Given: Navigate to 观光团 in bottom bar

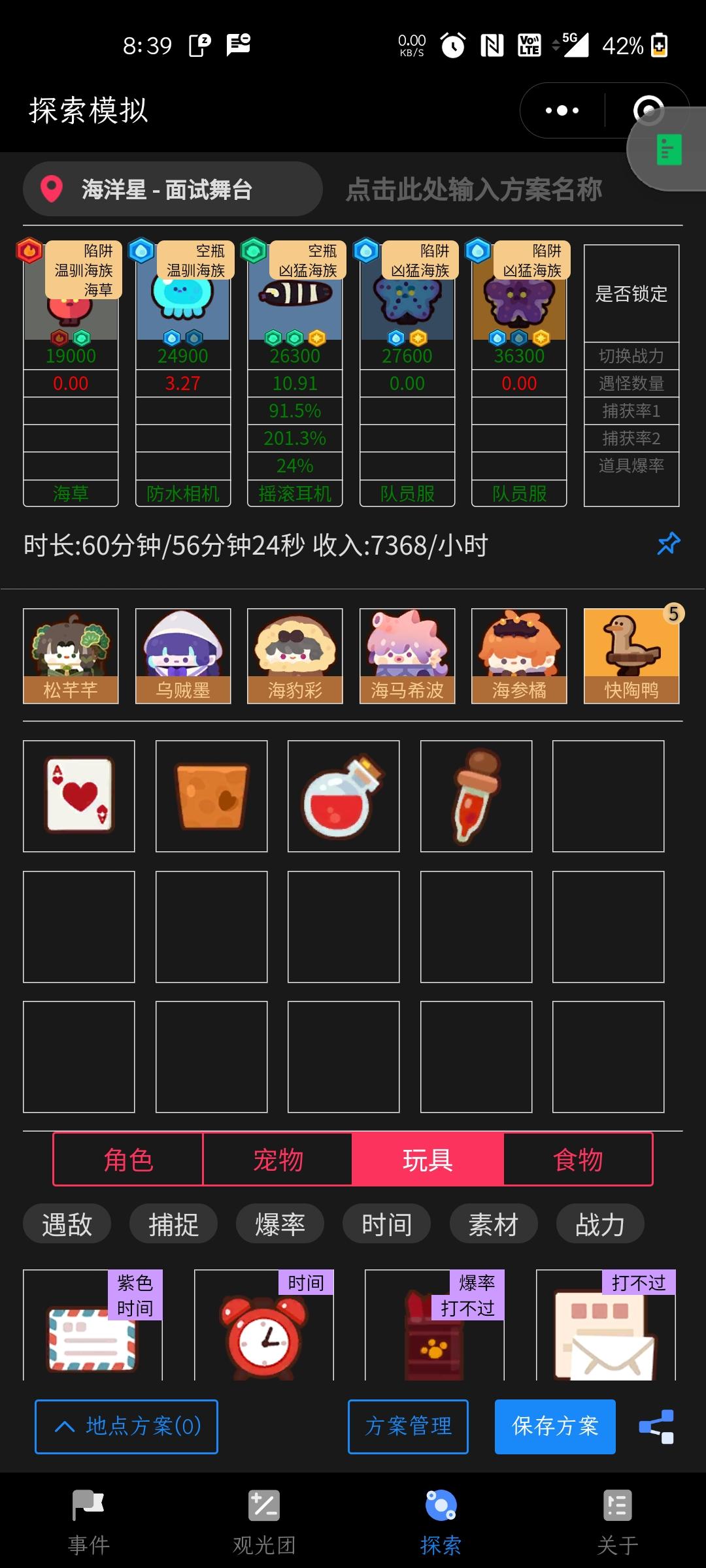Looking at the screenshot, I should point(263,1522).
